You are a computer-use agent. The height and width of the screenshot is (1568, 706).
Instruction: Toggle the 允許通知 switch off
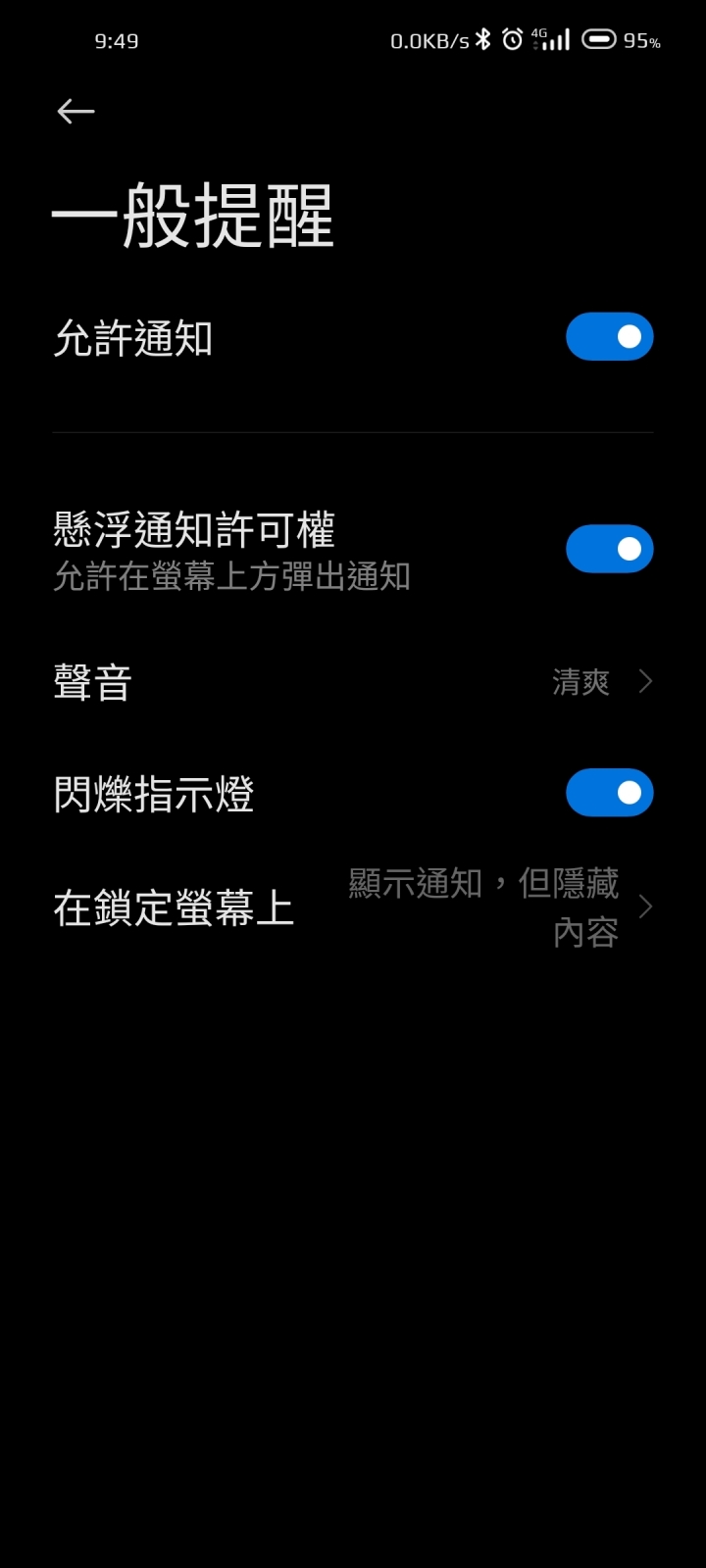pyautogui.click(x=609, y=337)
